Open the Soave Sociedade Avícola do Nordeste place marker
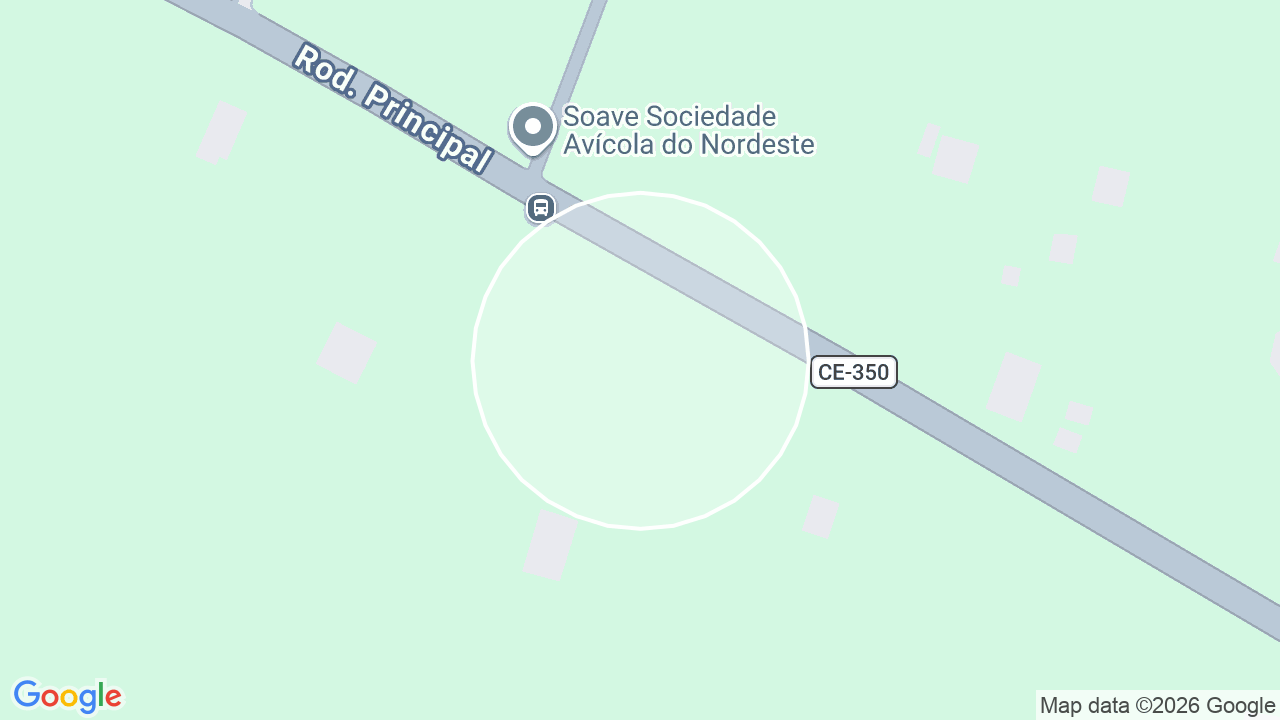Image resolution: width=1280 pixels, height=720 pixels. [533, 129]
